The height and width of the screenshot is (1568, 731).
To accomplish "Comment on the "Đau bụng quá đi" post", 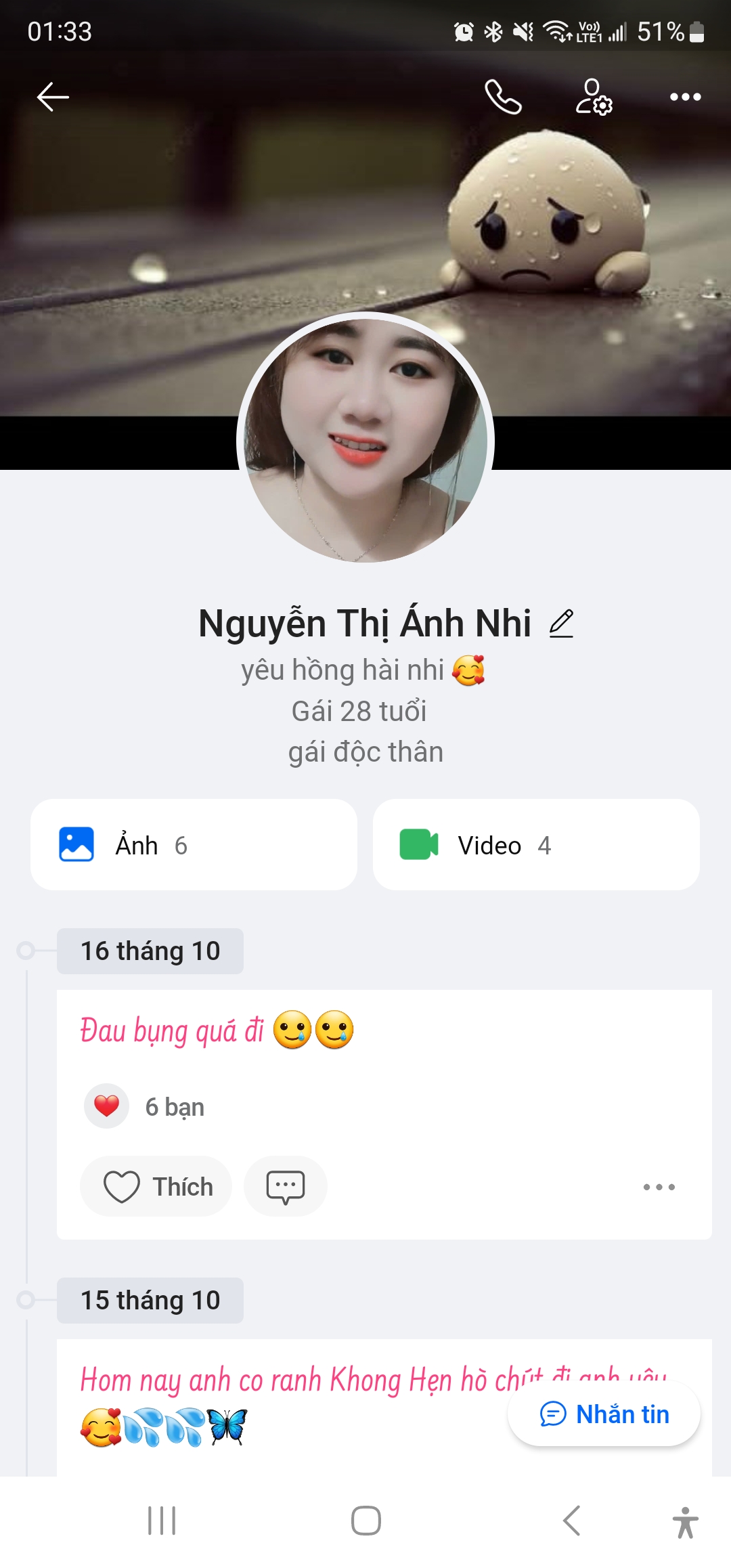I will pyautogui.click(x=285, y=1187).
